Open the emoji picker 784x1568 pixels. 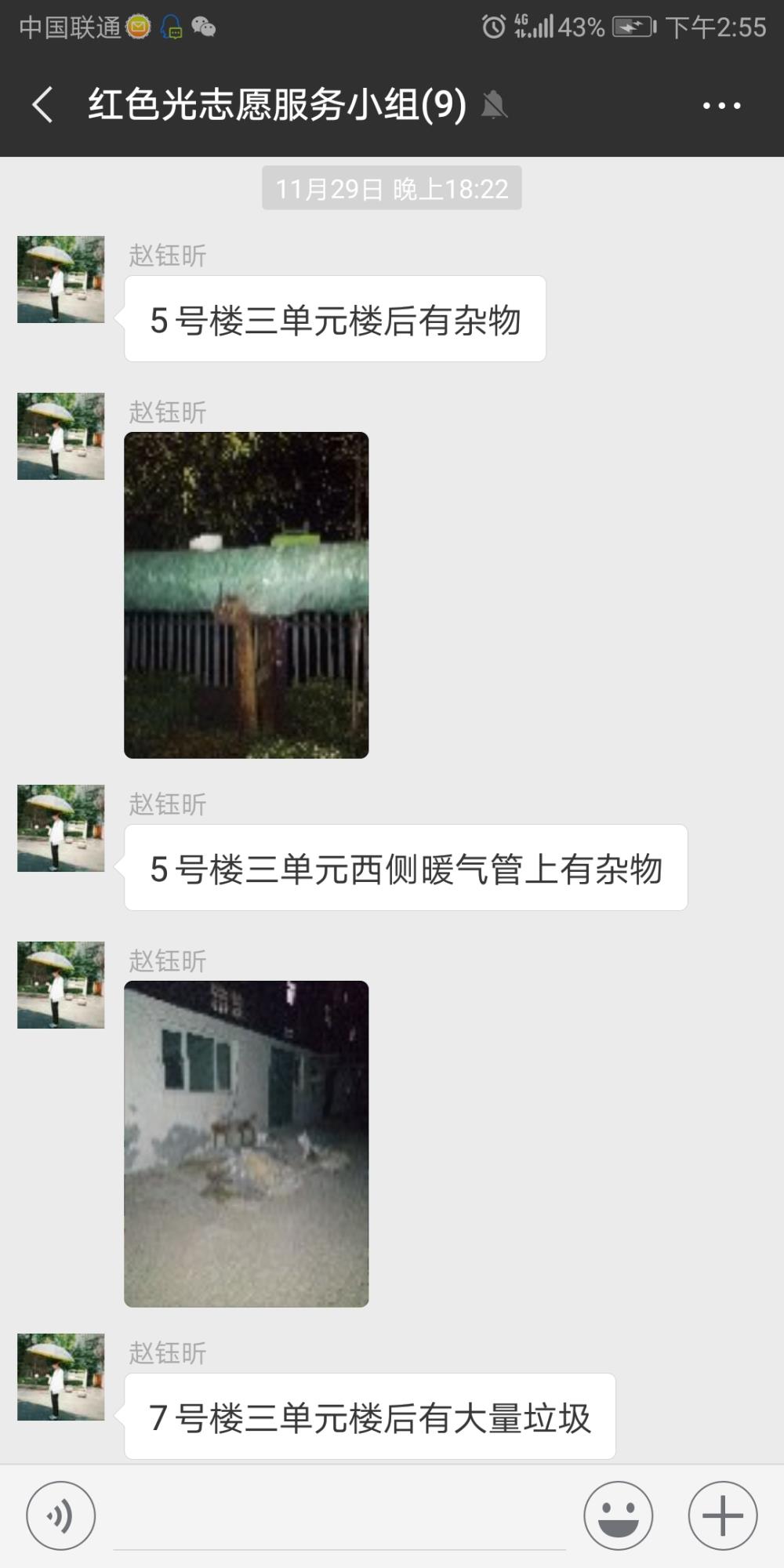point(618,1515)
